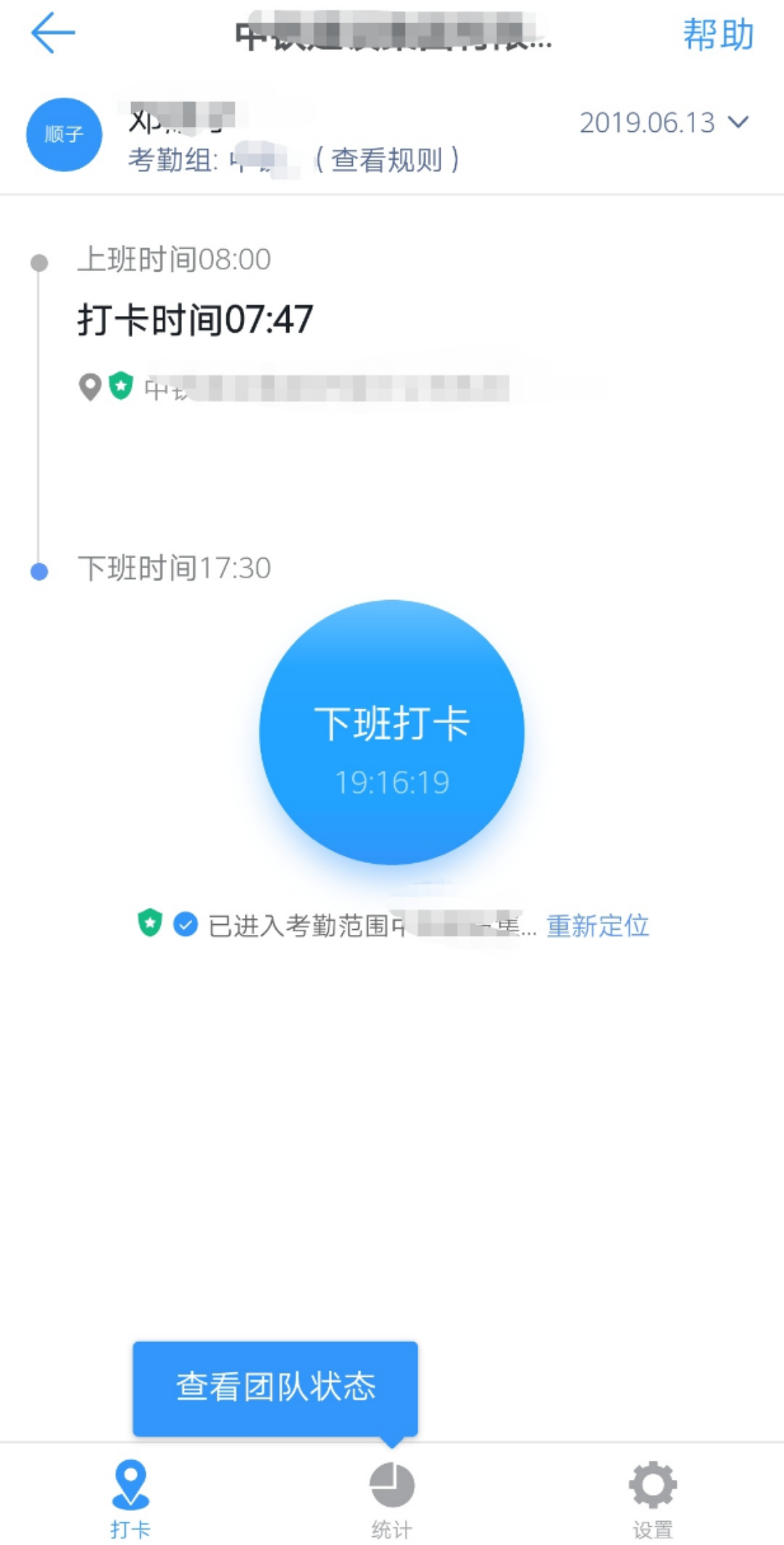Tap the running clock 19:16:19 inside the blue circle
Image resolution: width=784 pixels, height=1545 pixels.
393,780
